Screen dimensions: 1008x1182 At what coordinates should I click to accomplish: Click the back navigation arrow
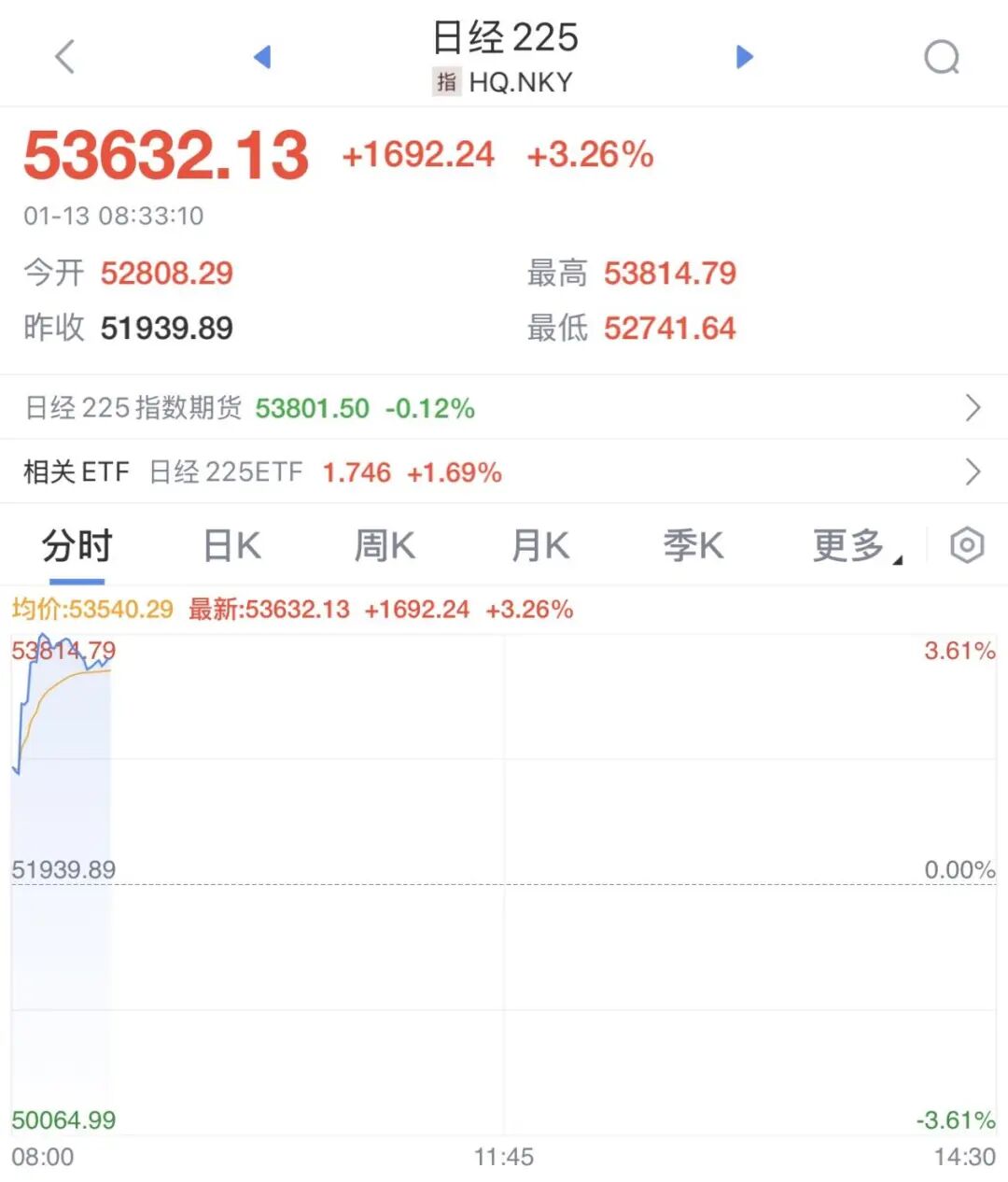[x=63, y=56]
